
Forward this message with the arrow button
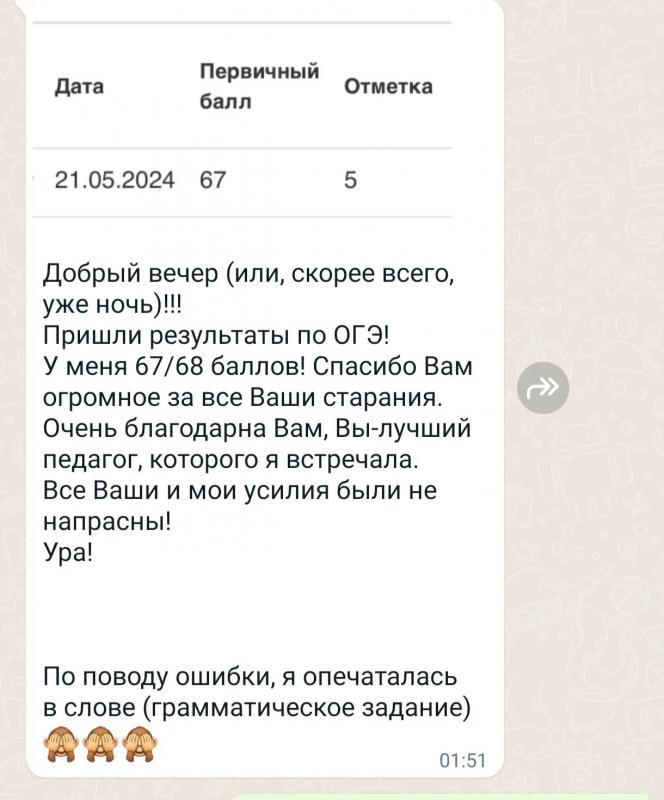click(543, 387)
